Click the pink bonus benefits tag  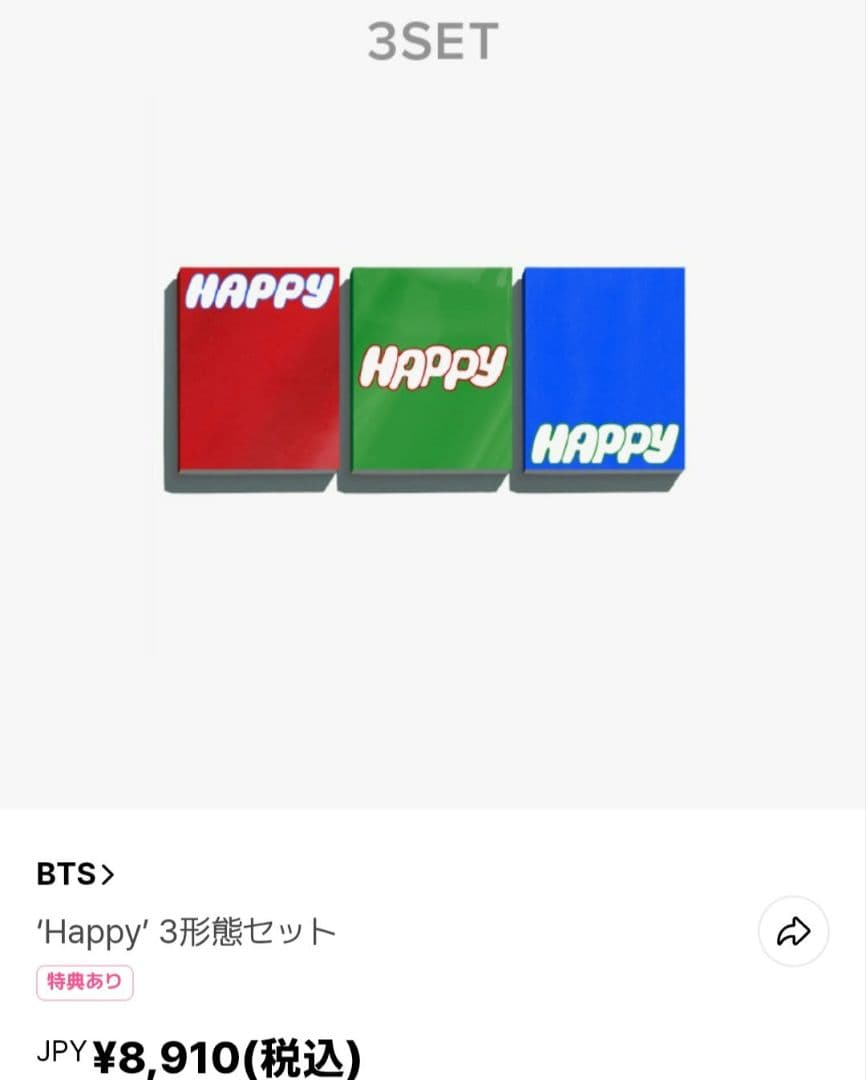pyautogui.click(x=85, y=983)
